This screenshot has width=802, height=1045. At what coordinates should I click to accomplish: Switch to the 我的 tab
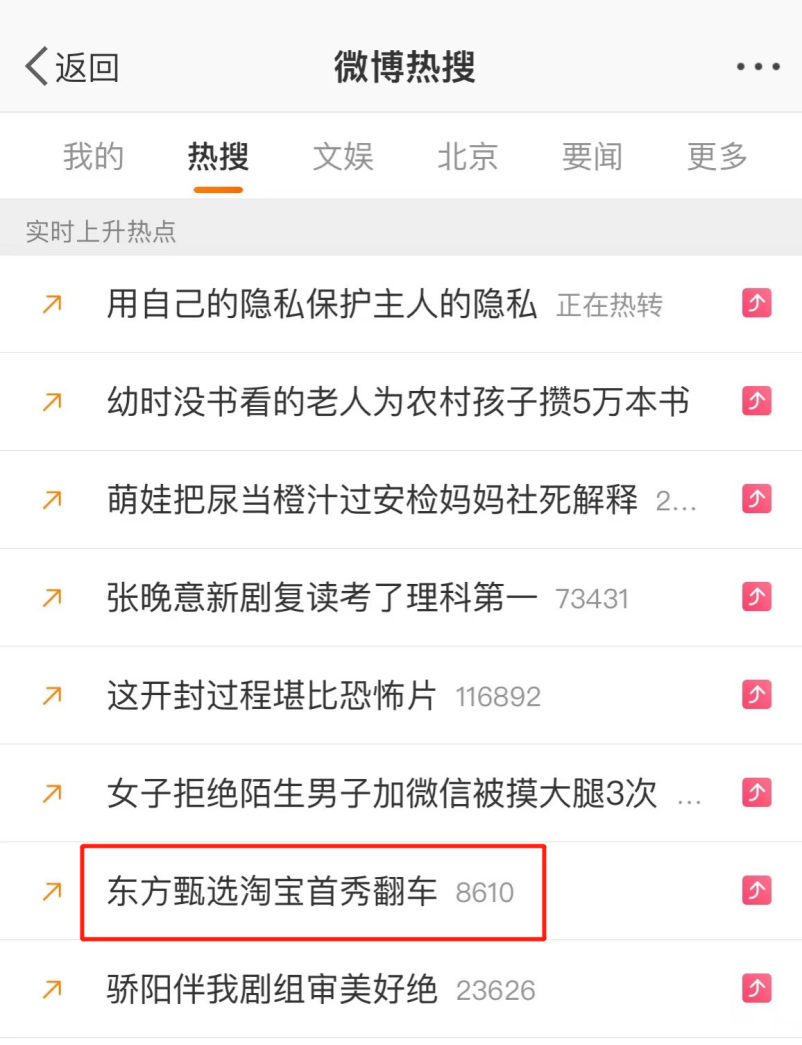(94, 157)
